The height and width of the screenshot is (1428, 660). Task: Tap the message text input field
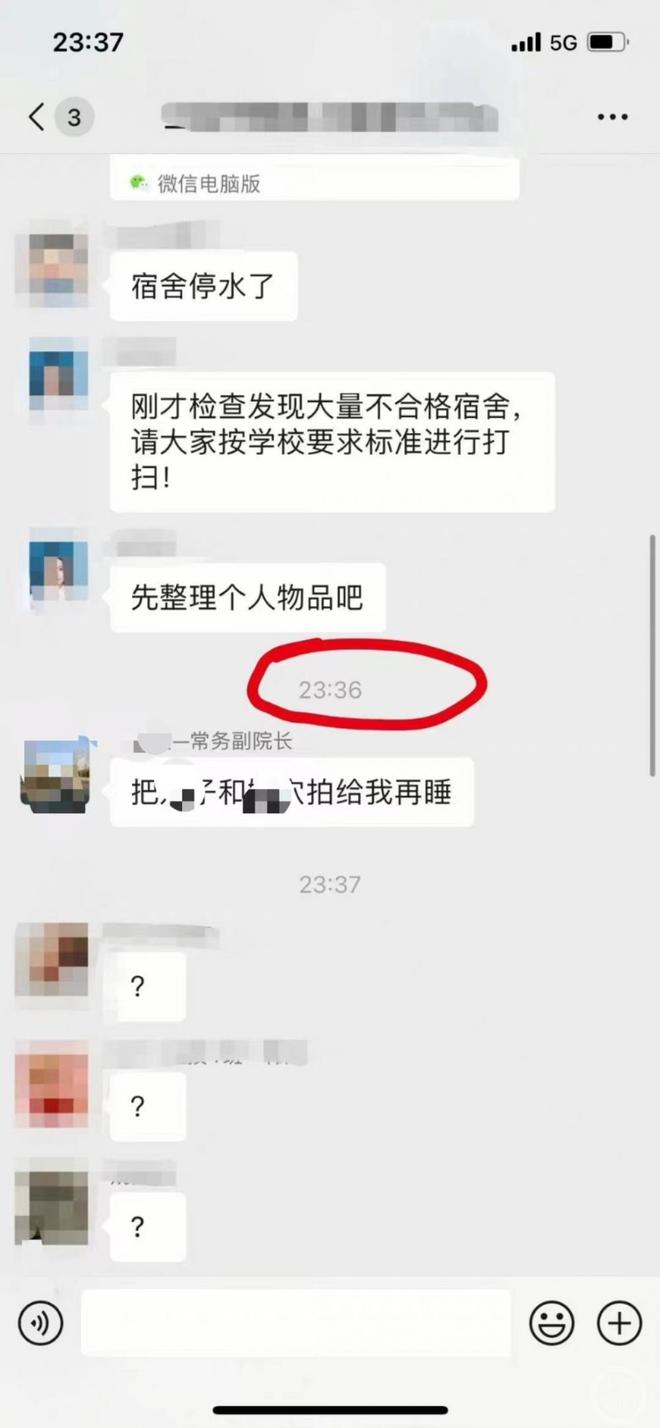click(x=295, y=1323)
